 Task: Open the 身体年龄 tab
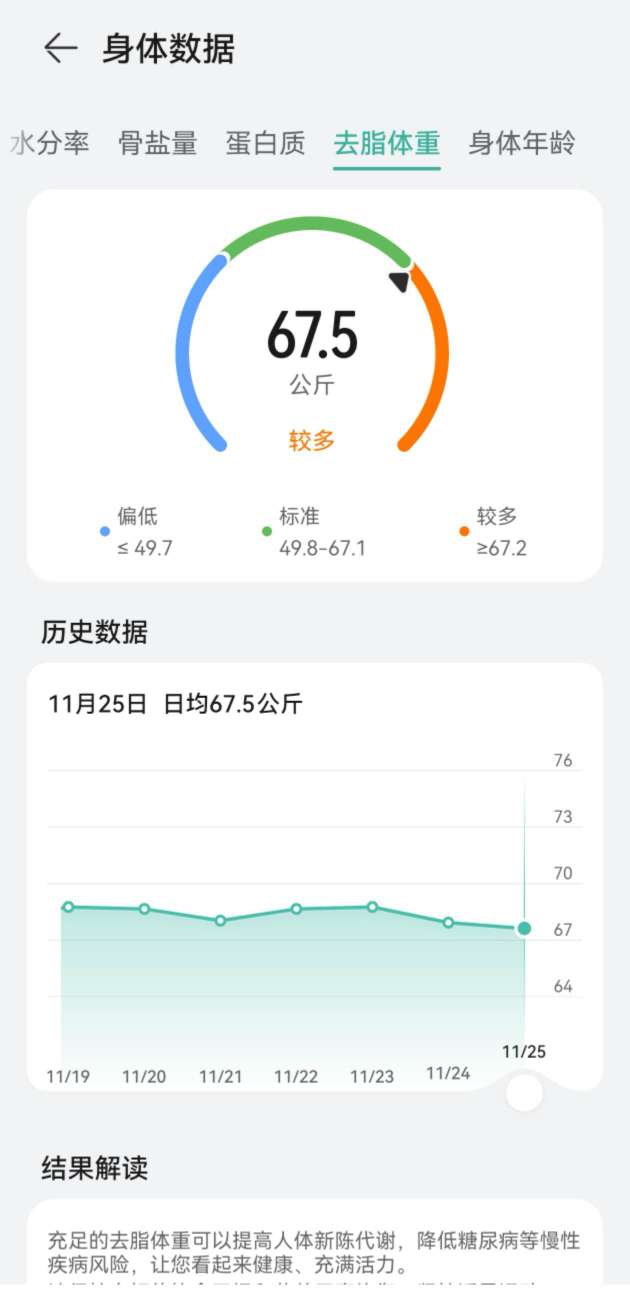pos(522,143)
